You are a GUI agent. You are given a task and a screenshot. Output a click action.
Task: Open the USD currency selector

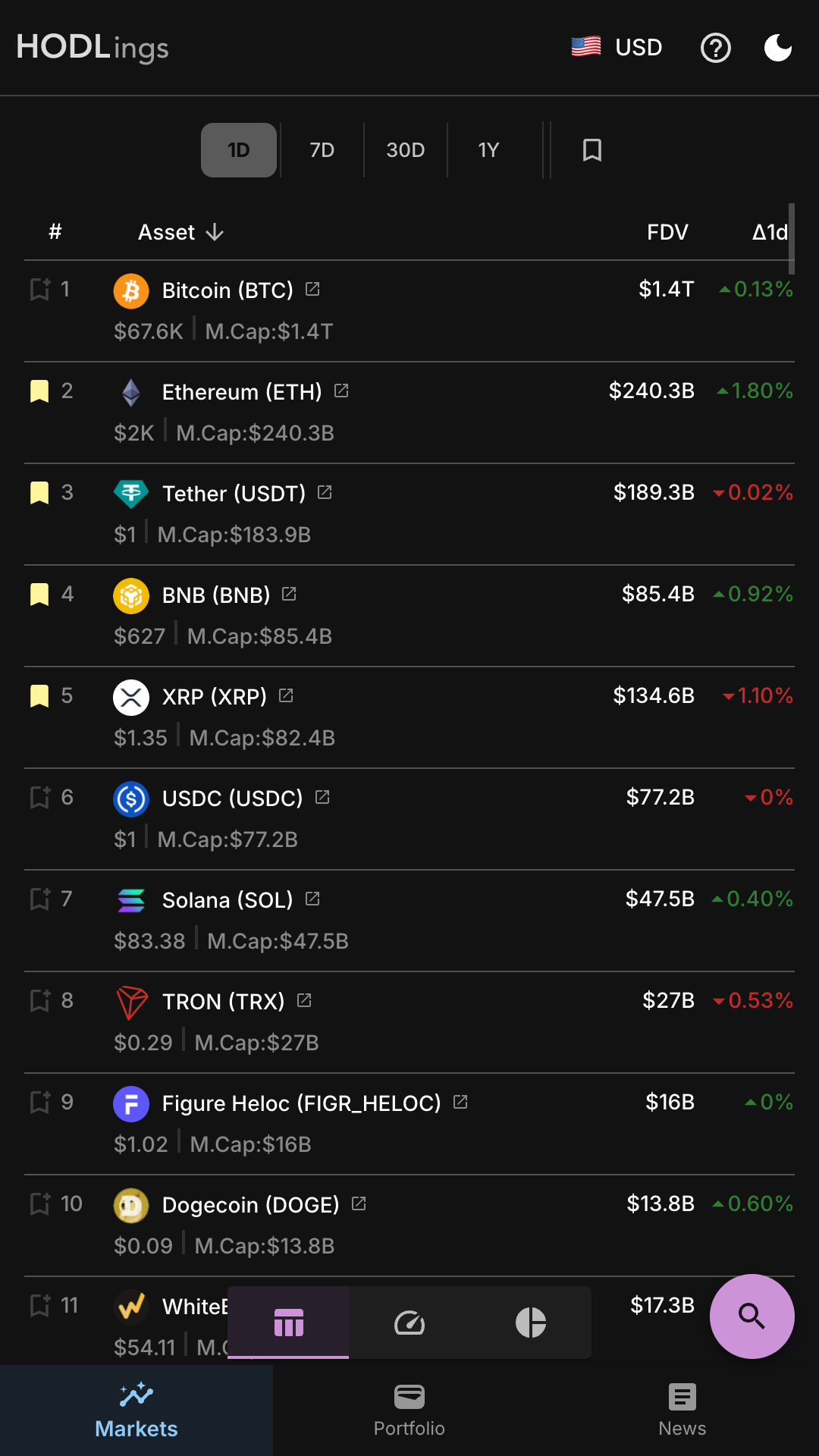tap(617, 48)
